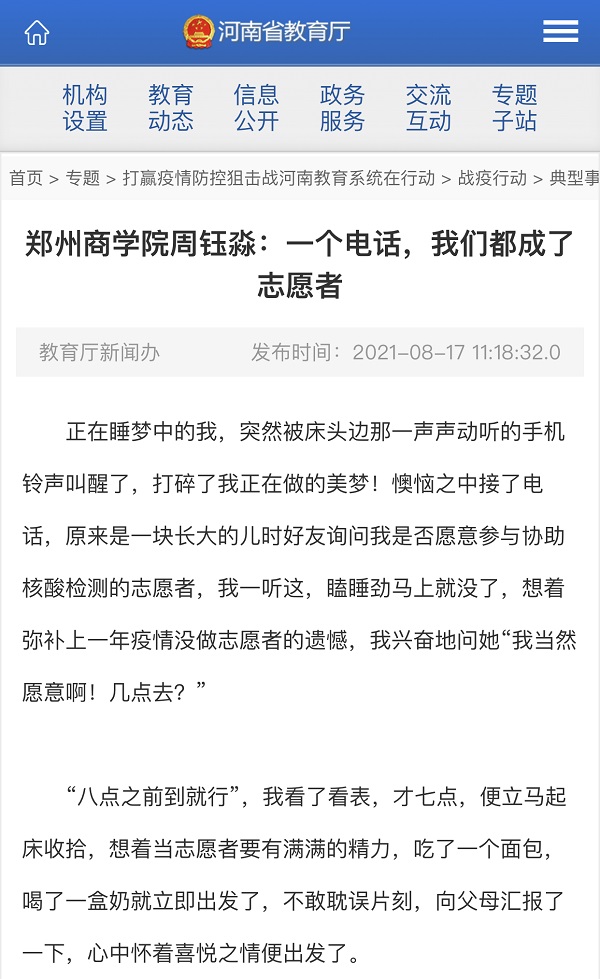
Task: Tap the home icon in header
Action: [x=36, y=32]
